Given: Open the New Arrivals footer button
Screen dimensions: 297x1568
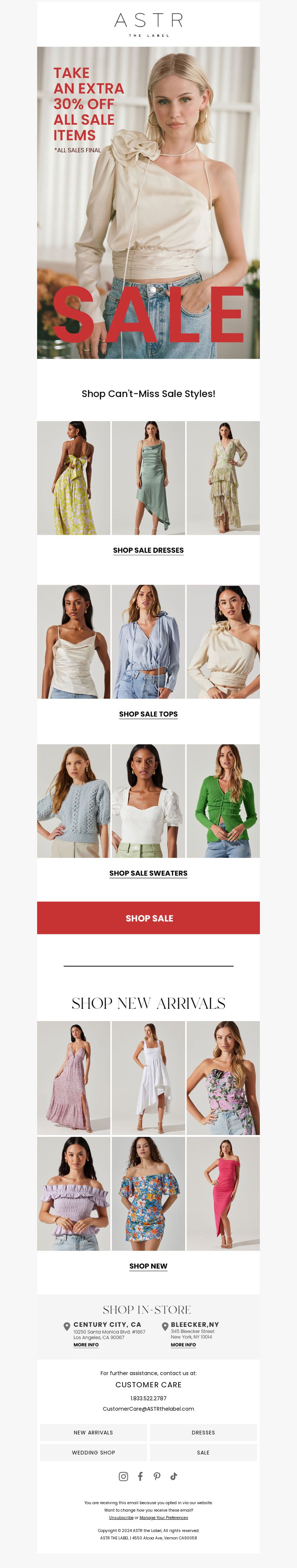Looking at the screenshot, I should click(93, 1432).
